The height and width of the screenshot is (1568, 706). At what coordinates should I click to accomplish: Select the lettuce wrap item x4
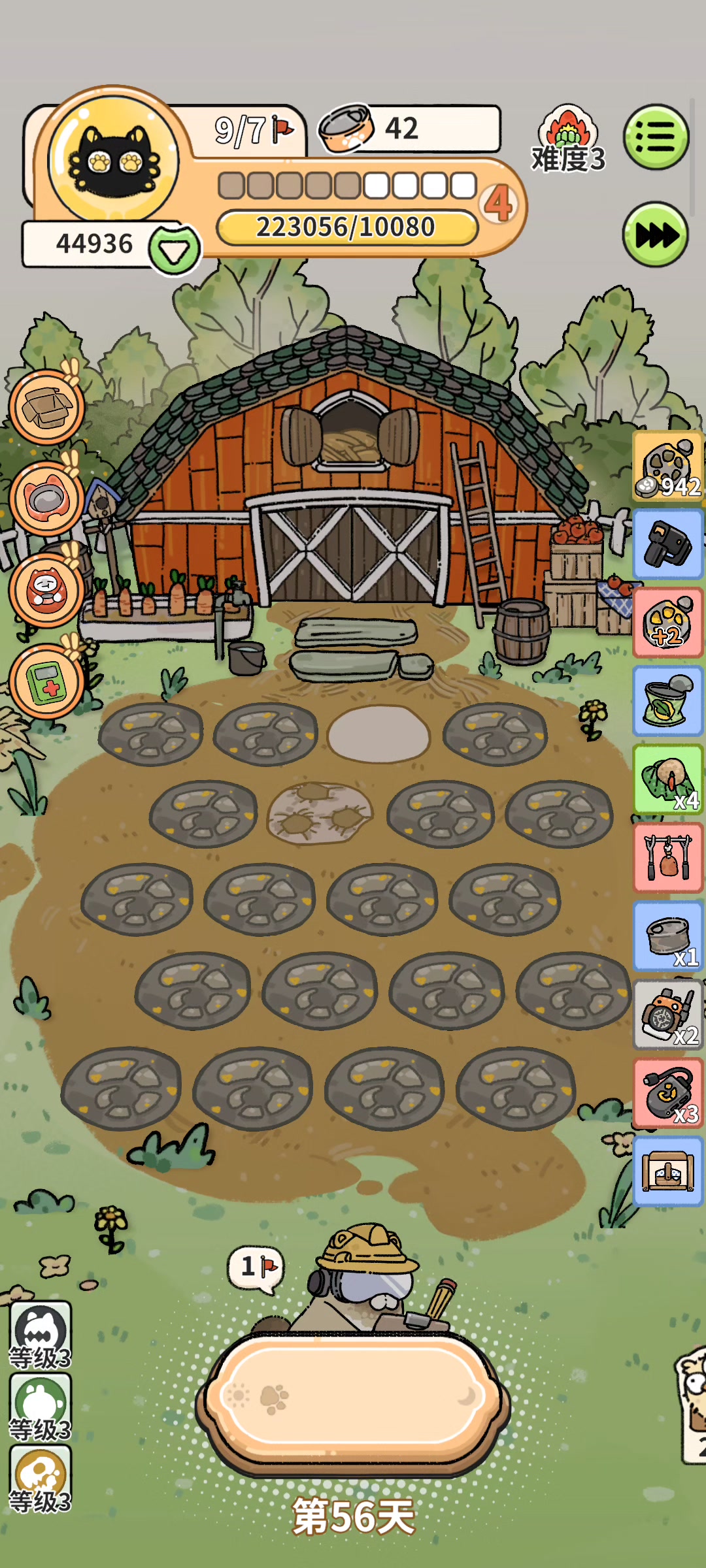667,779
